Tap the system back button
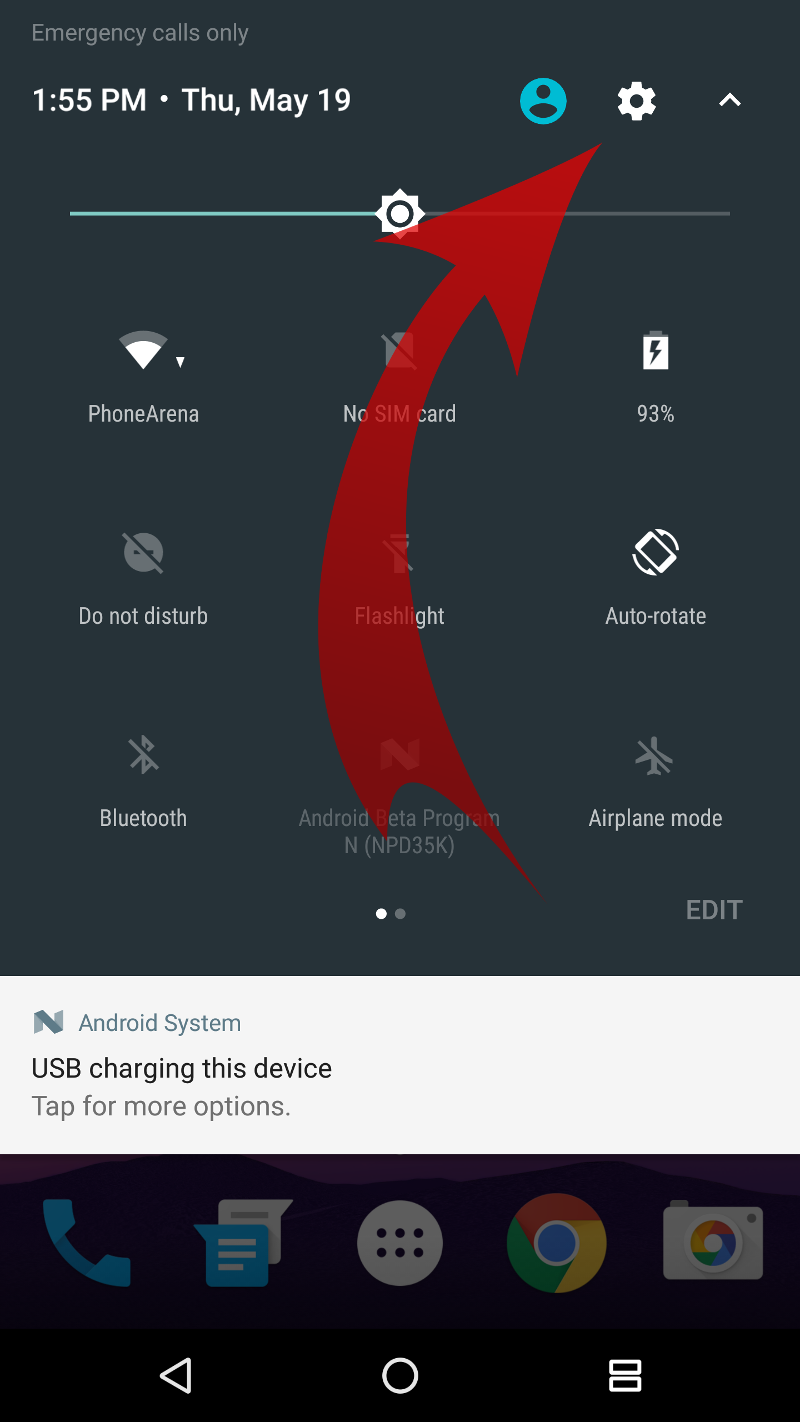This screenshot has height=1422, width=800. pos(176,1376)
